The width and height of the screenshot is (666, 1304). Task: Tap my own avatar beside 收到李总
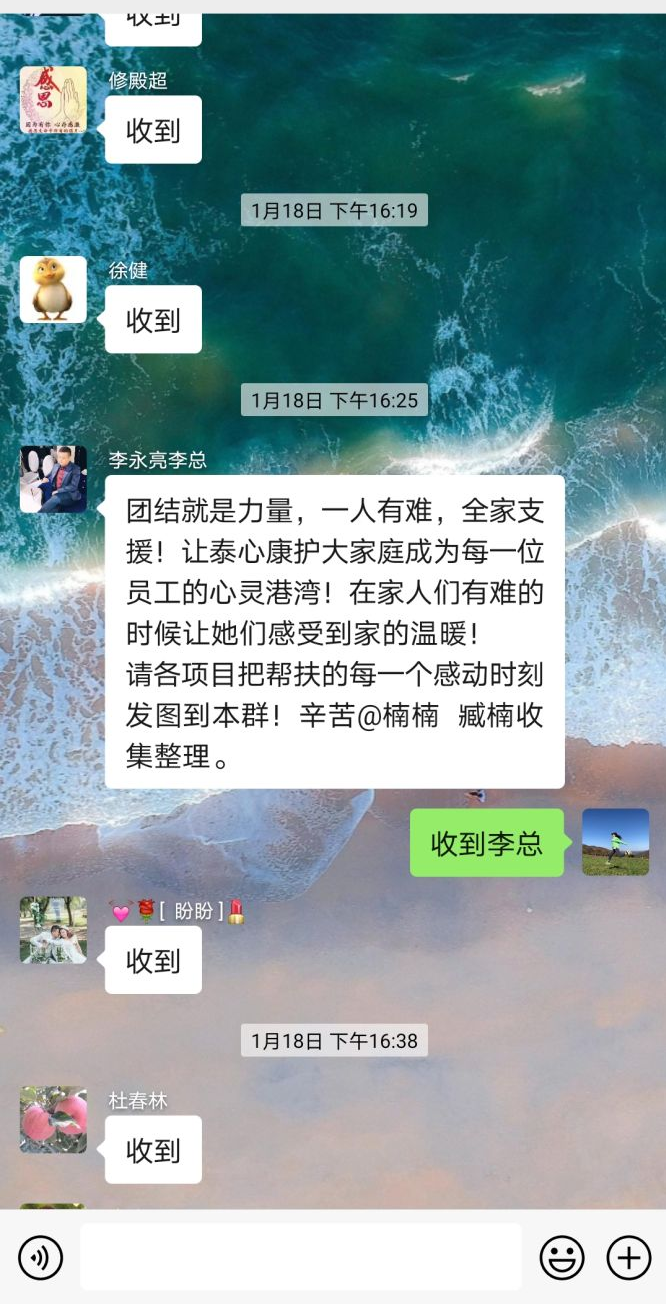(615, 842)
